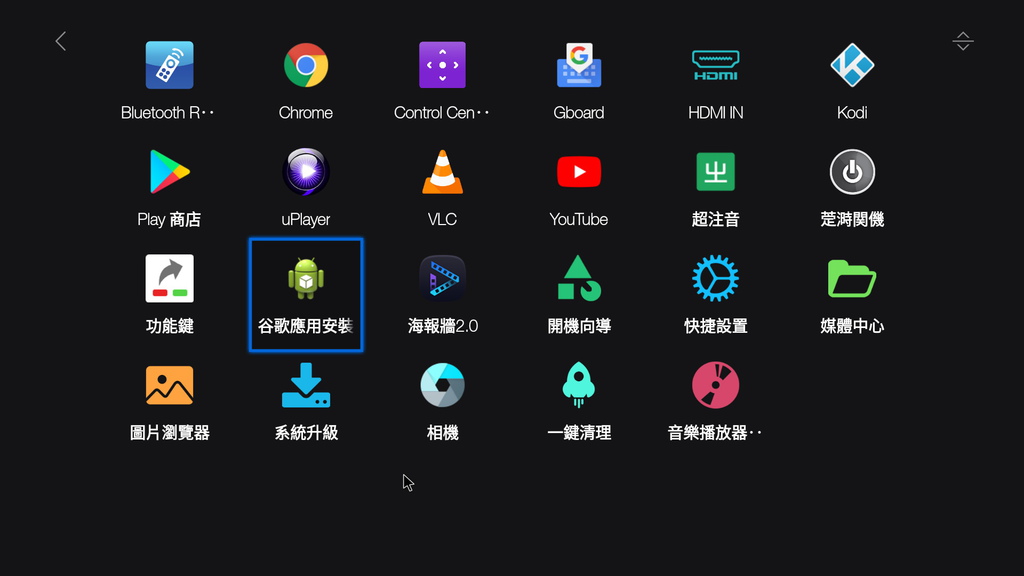The image size is (1024, 576).
Task: Open Play 商店
Action: pos(169,172)
